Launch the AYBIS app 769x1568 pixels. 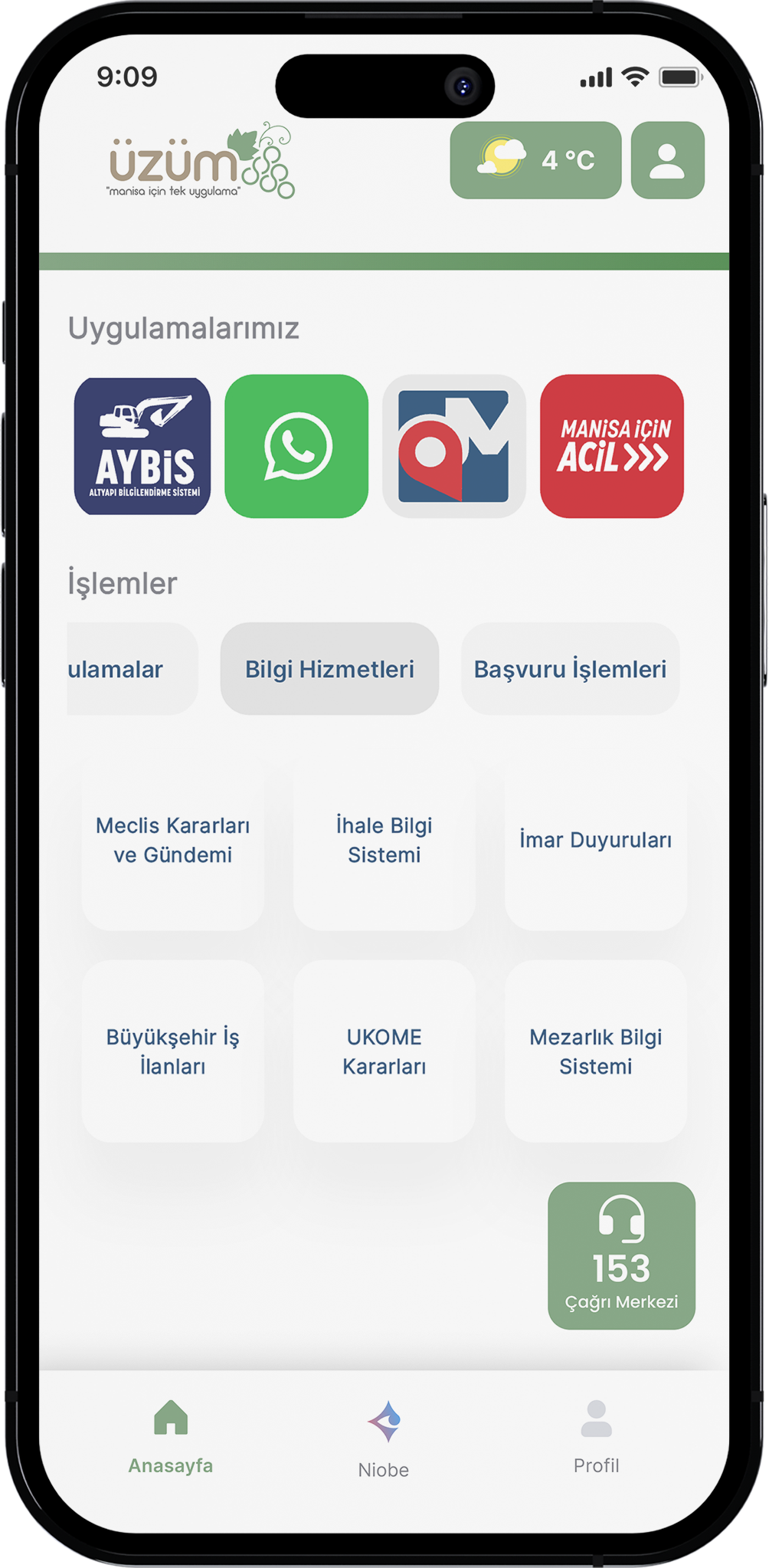(x=142, y=446)
